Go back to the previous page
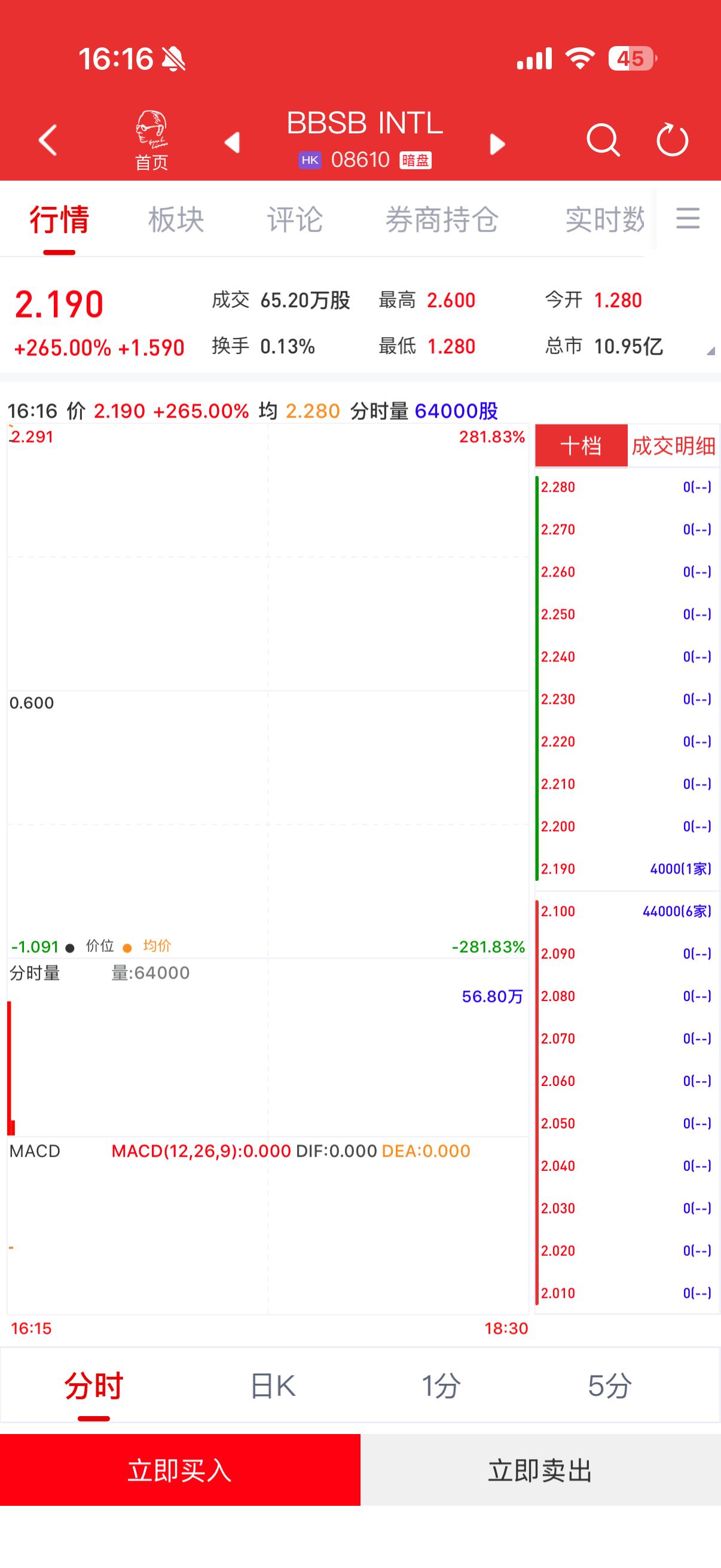Image resolution: width=721 pixels, height=1568 pixels. tap(47, 141)
